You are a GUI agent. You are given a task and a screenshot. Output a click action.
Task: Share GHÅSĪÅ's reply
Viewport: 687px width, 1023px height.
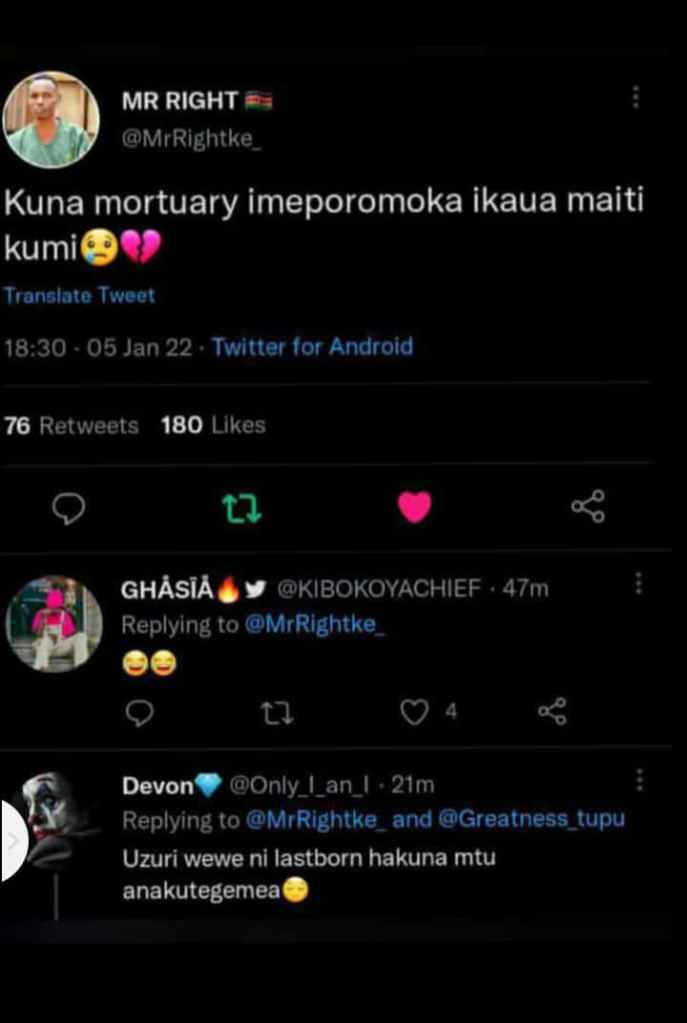[x=552, y=711]
